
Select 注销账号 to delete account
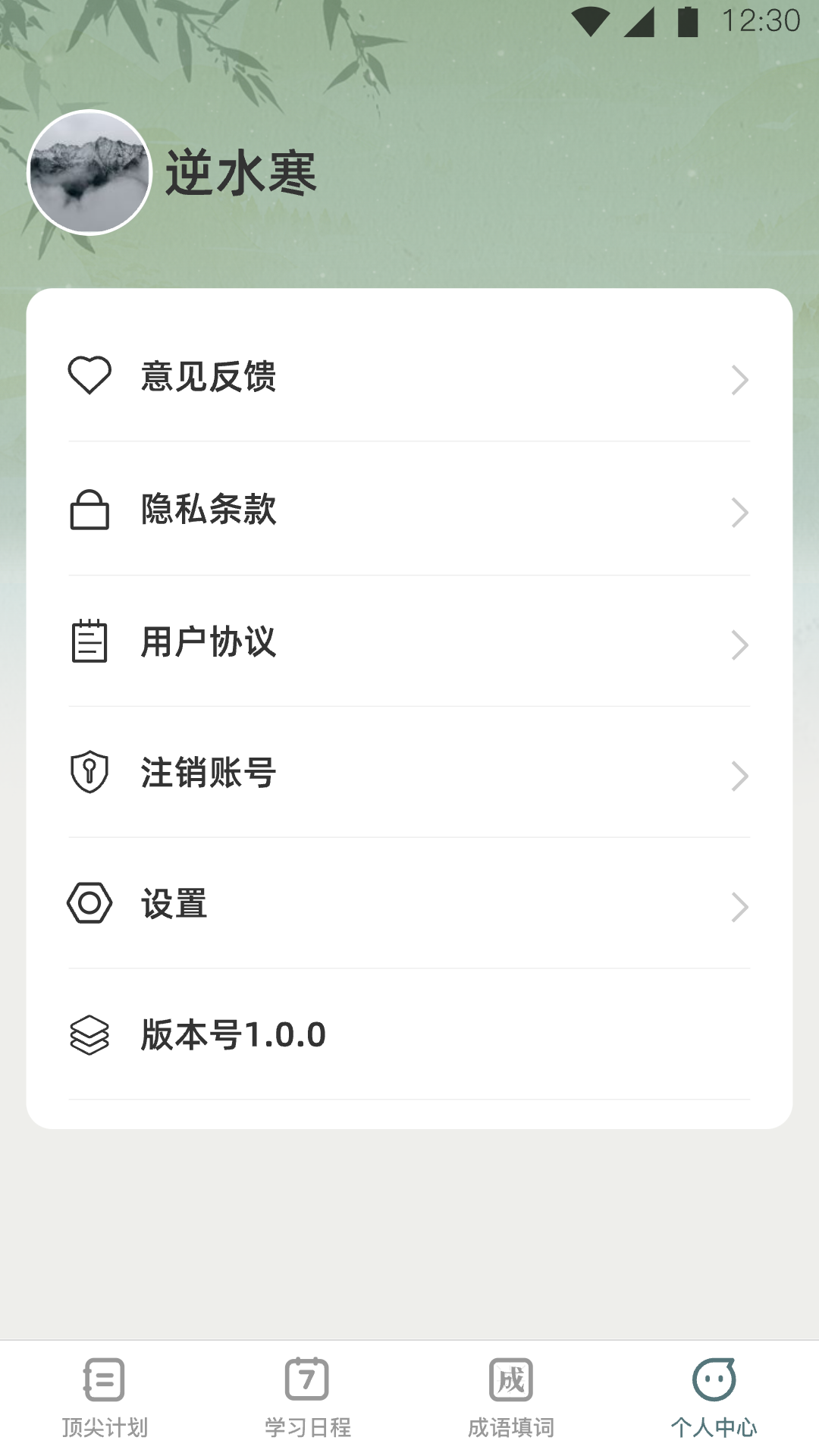pyautogui.click(x=409, y=773)
